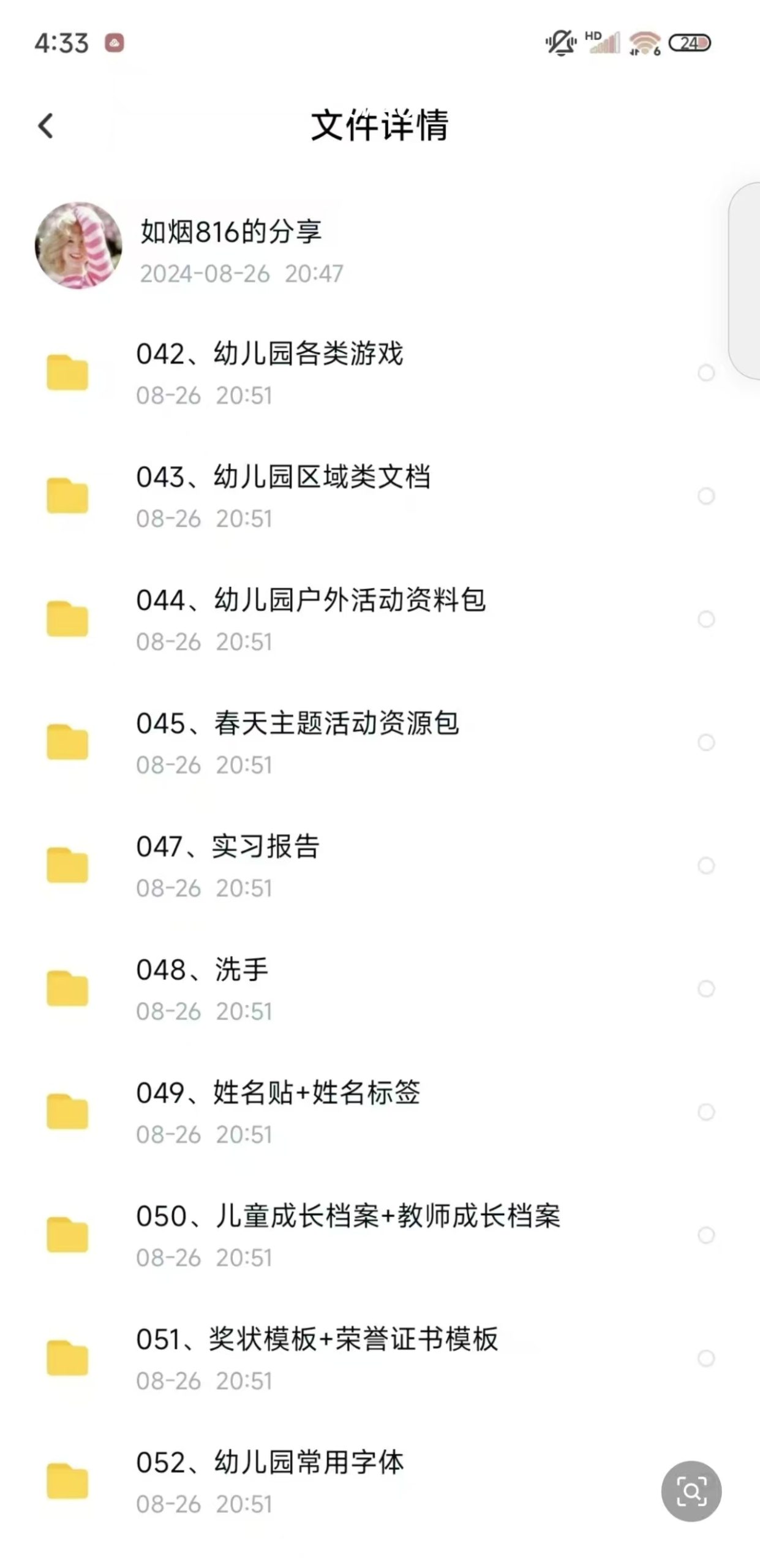The height and width of the screenshot is (1568, 760).
Task: Tick the circle beside 043、幼儿园区域类文档
Action: pyautogui.click(x=706, y=496)
